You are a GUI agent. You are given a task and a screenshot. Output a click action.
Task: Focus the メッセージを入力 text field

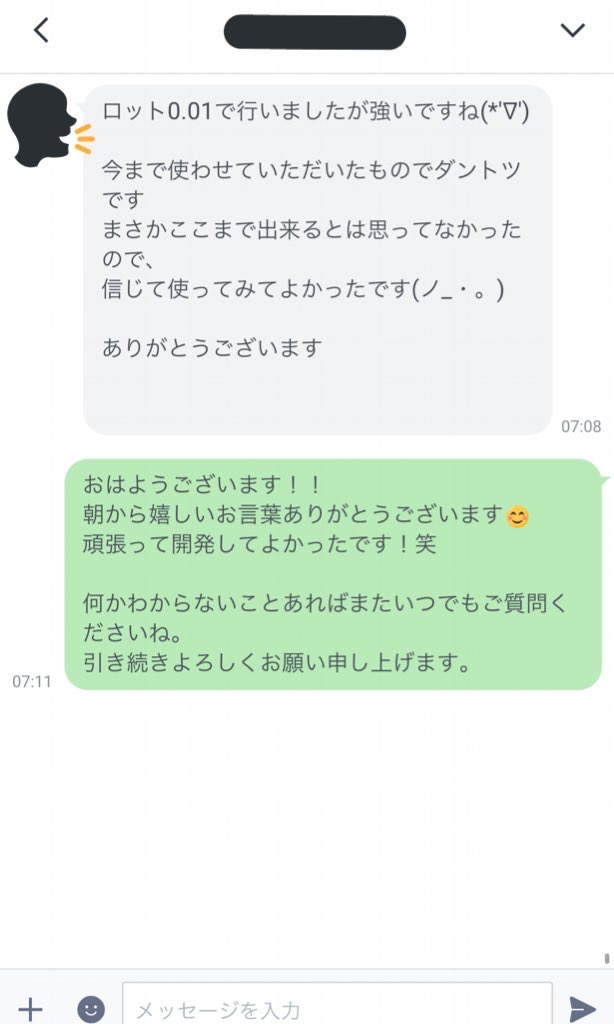(337, 1004)
